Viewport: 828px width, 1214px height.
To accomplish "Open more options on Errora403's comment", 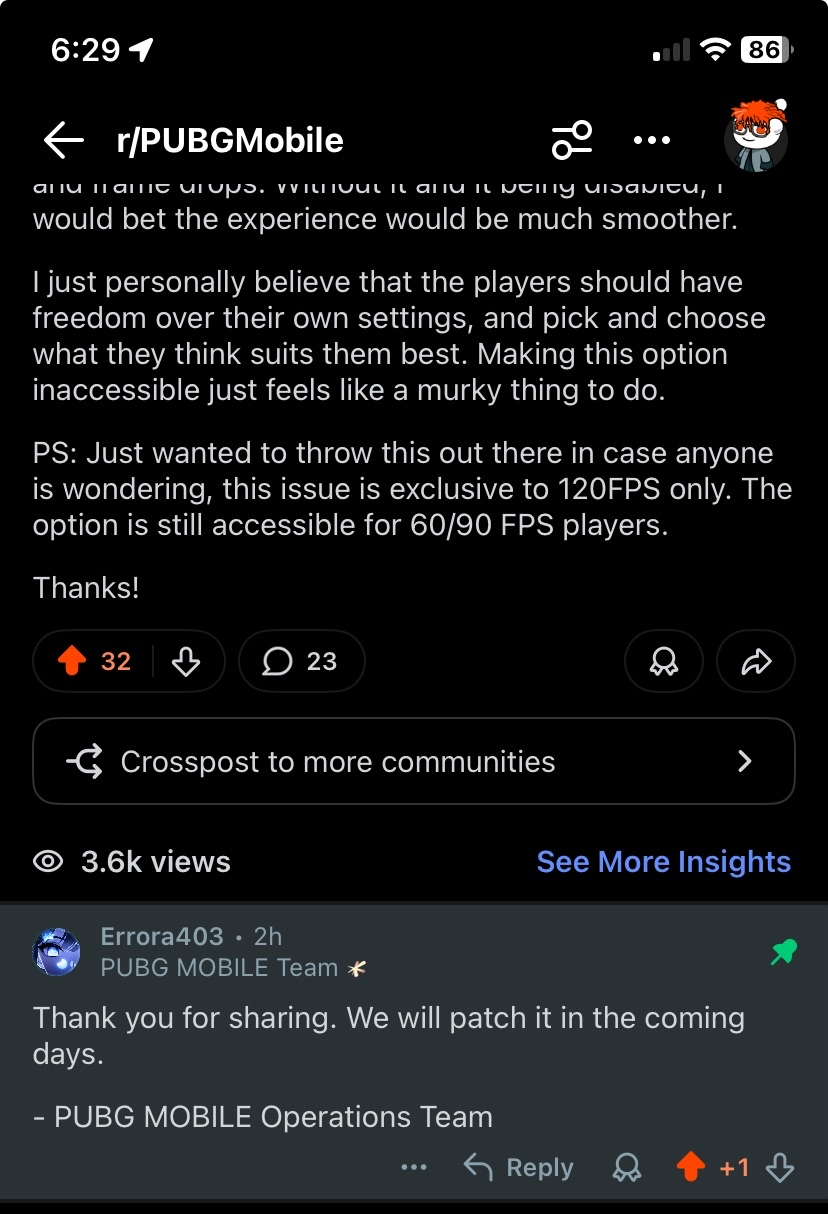I will (413, 1167).
